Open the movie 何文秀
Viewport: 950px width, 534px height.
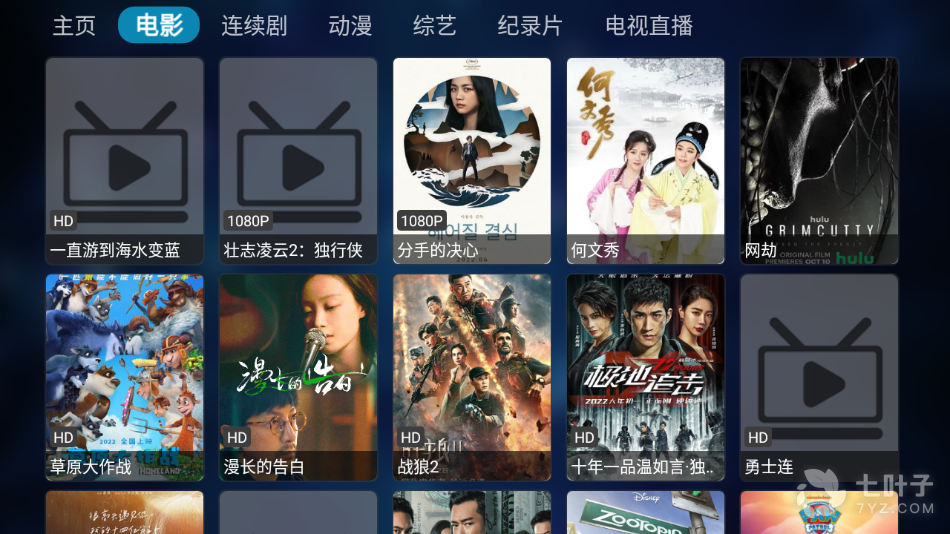(646, 160)
